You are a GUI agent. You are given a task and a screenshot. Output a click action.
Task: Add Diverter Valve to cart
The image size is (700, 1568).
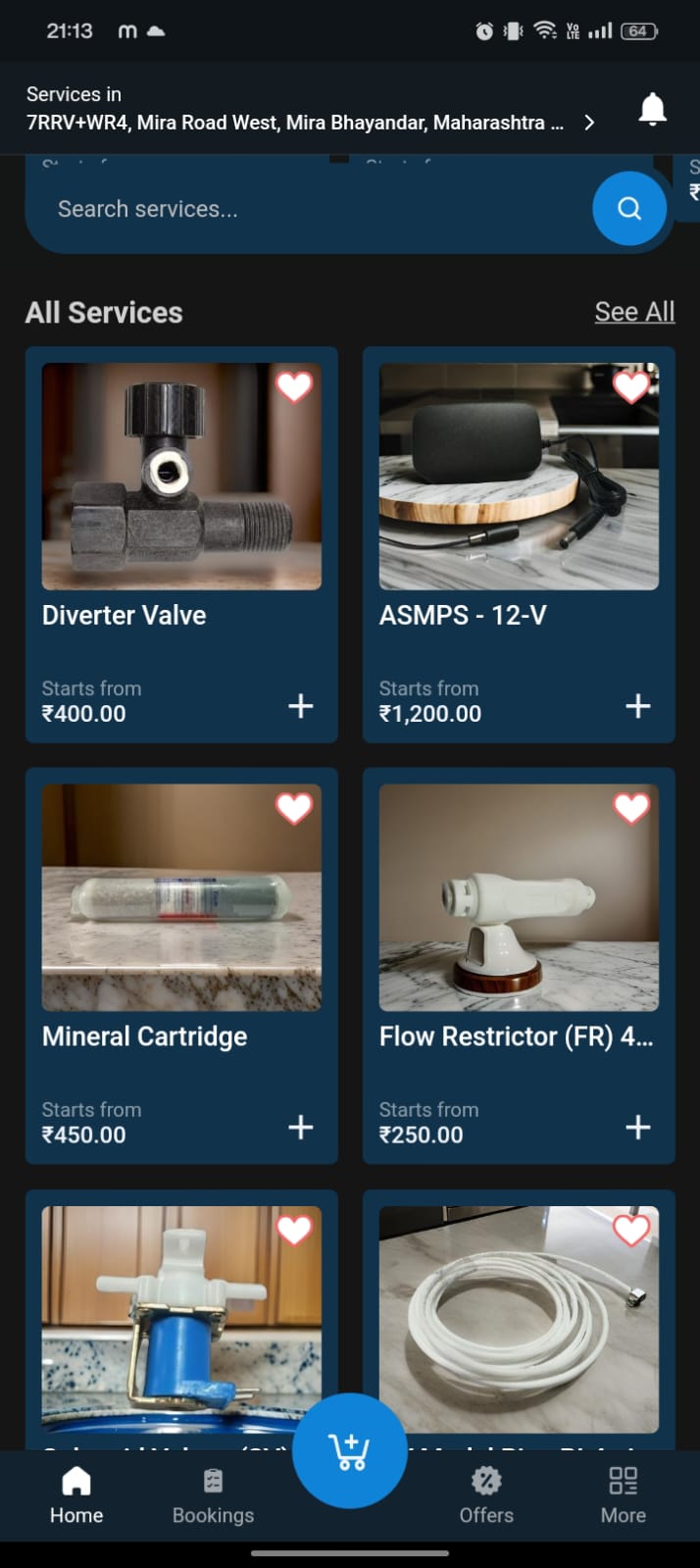click(301, 706)
